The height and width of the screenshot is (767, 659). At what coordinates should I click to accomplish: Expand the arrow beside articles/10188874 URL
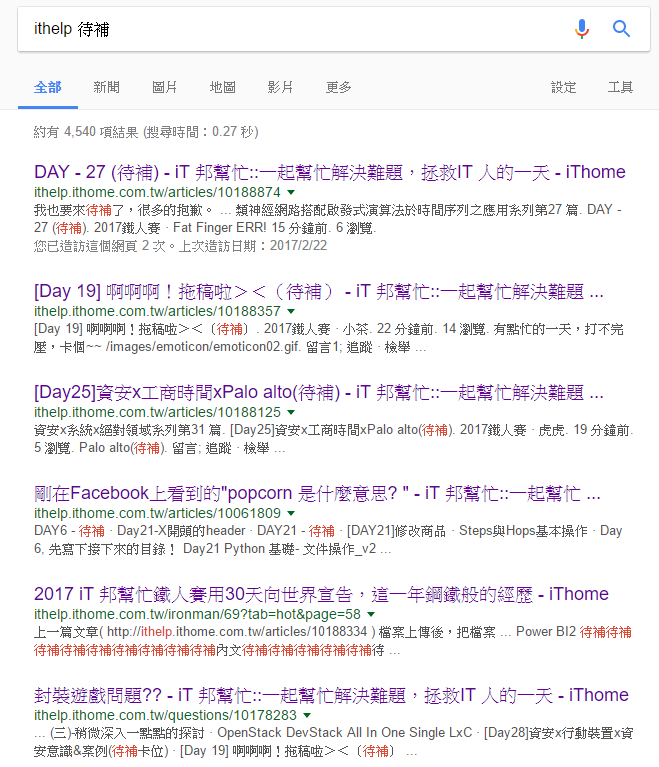tap(291, 192)
